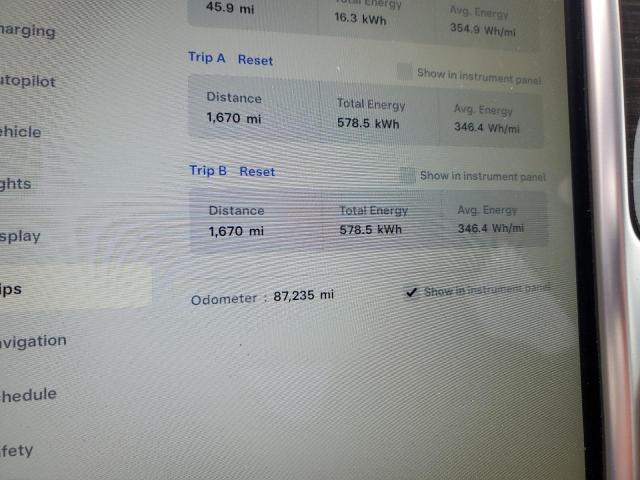
Task: Open the Lights settings section
Action: pyautogui.click(x=16, y=184)
